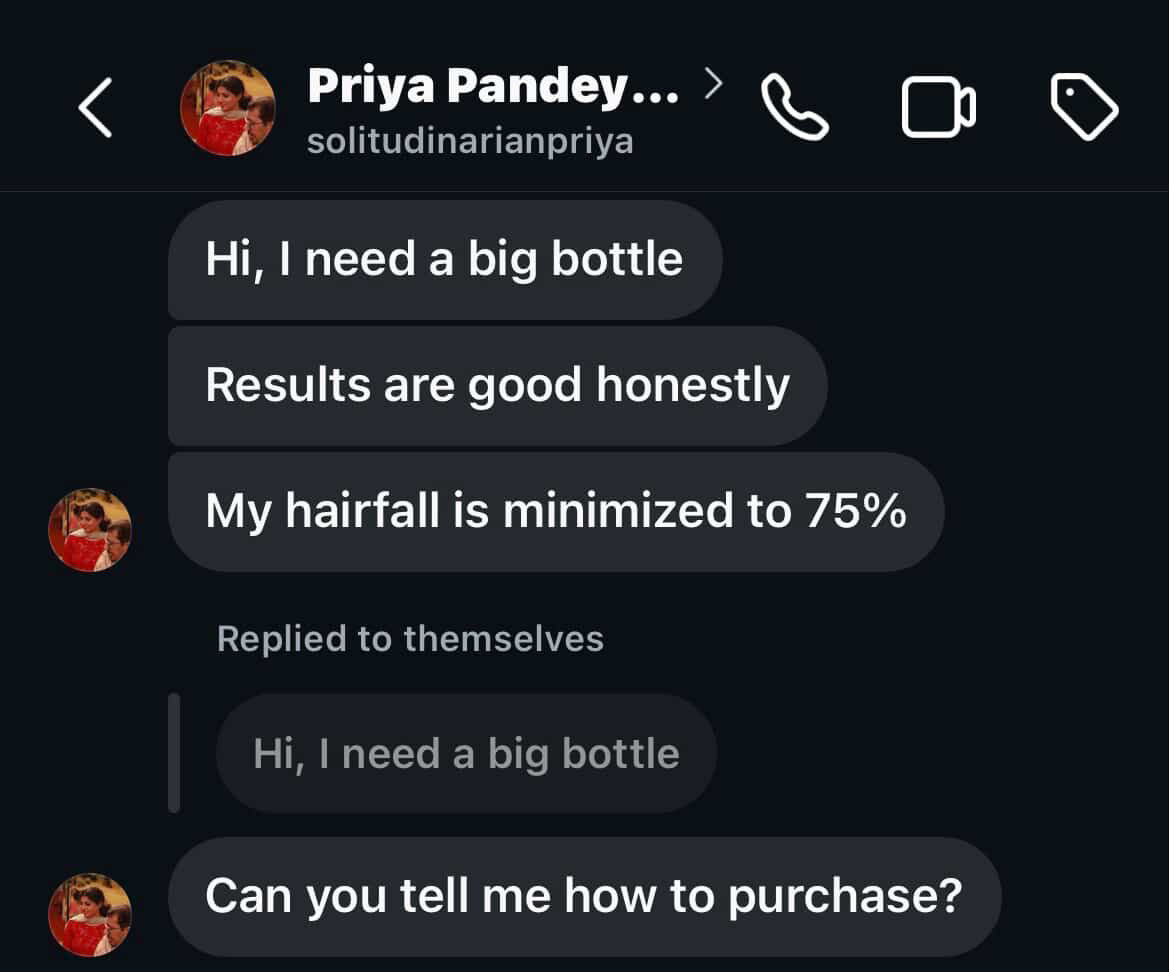Open the label tag icon

pyautogui.click(x=1084, y=108)
